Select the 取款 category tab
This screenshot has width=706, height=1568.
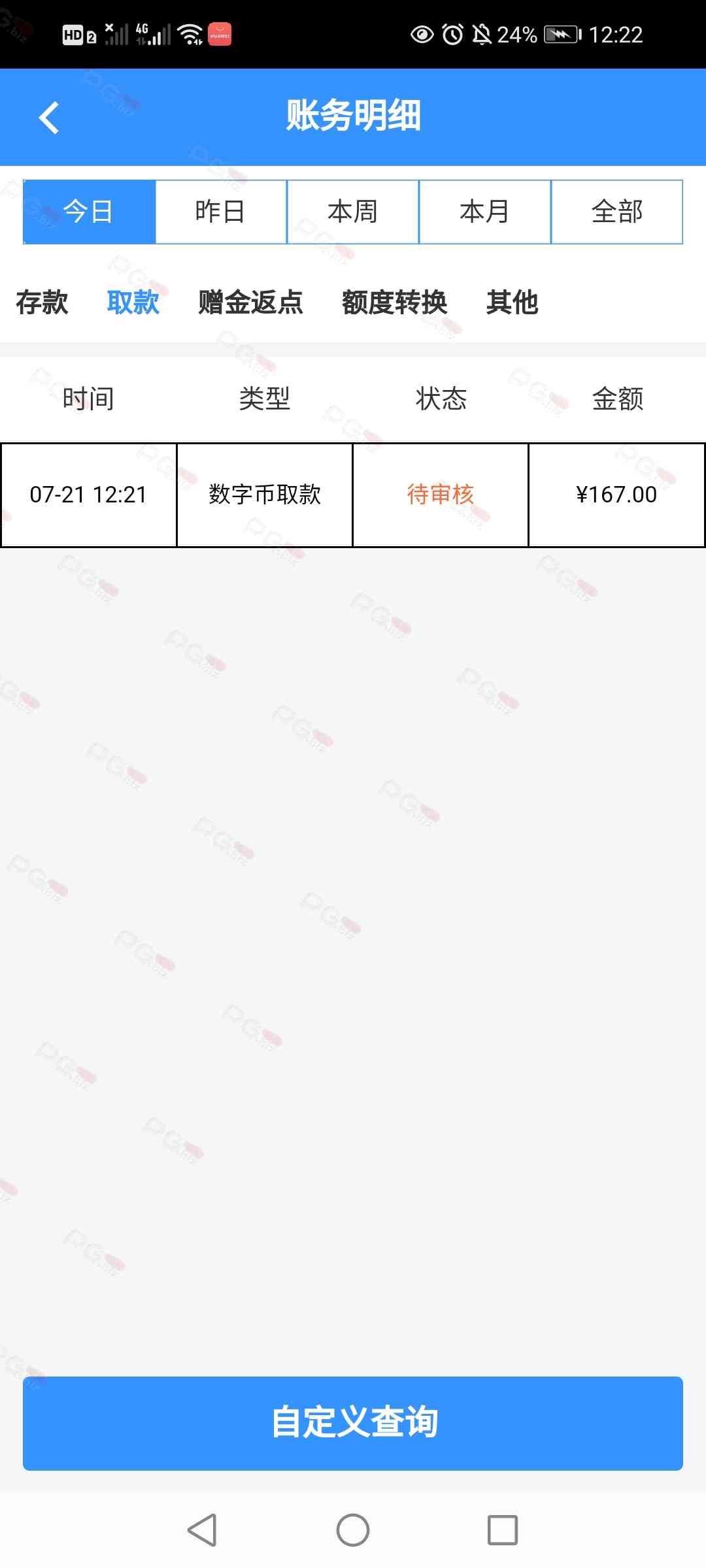tap(133, 302)
